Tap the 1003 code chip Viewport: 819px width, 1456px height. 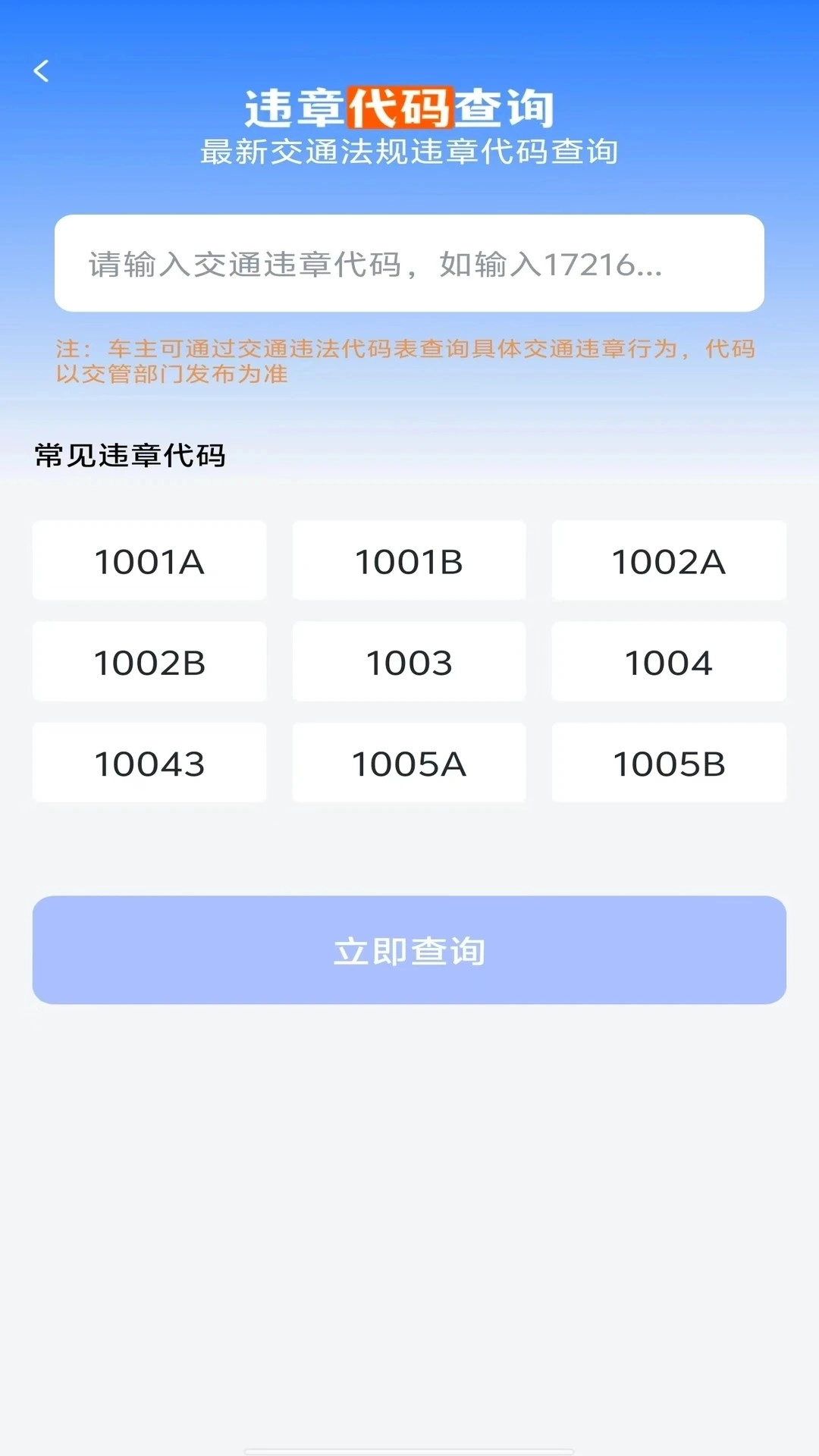(x=409, y=662)
